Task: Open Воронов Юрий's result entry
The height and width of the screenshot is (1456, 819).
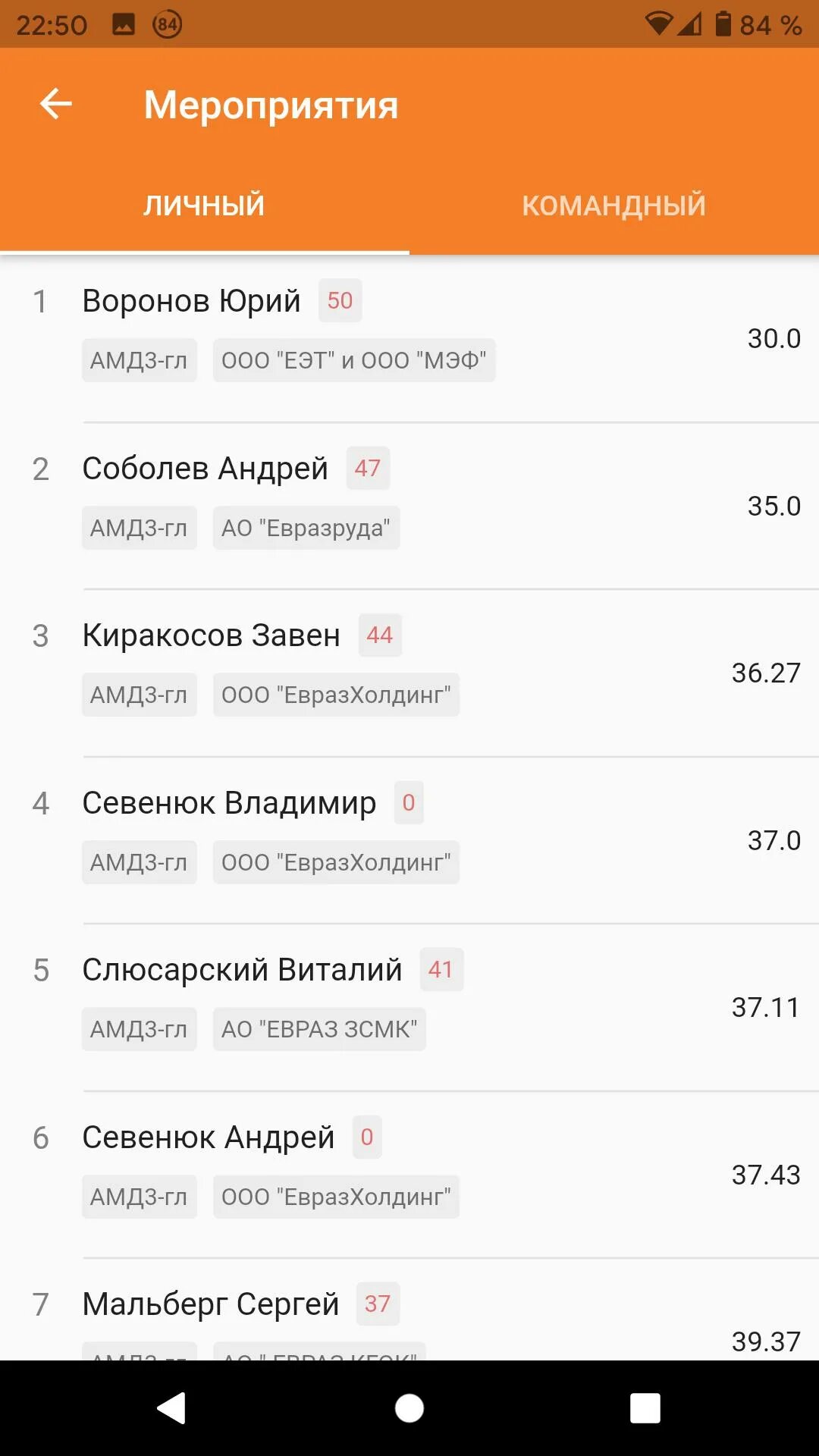Action: (x=409, y=337)
